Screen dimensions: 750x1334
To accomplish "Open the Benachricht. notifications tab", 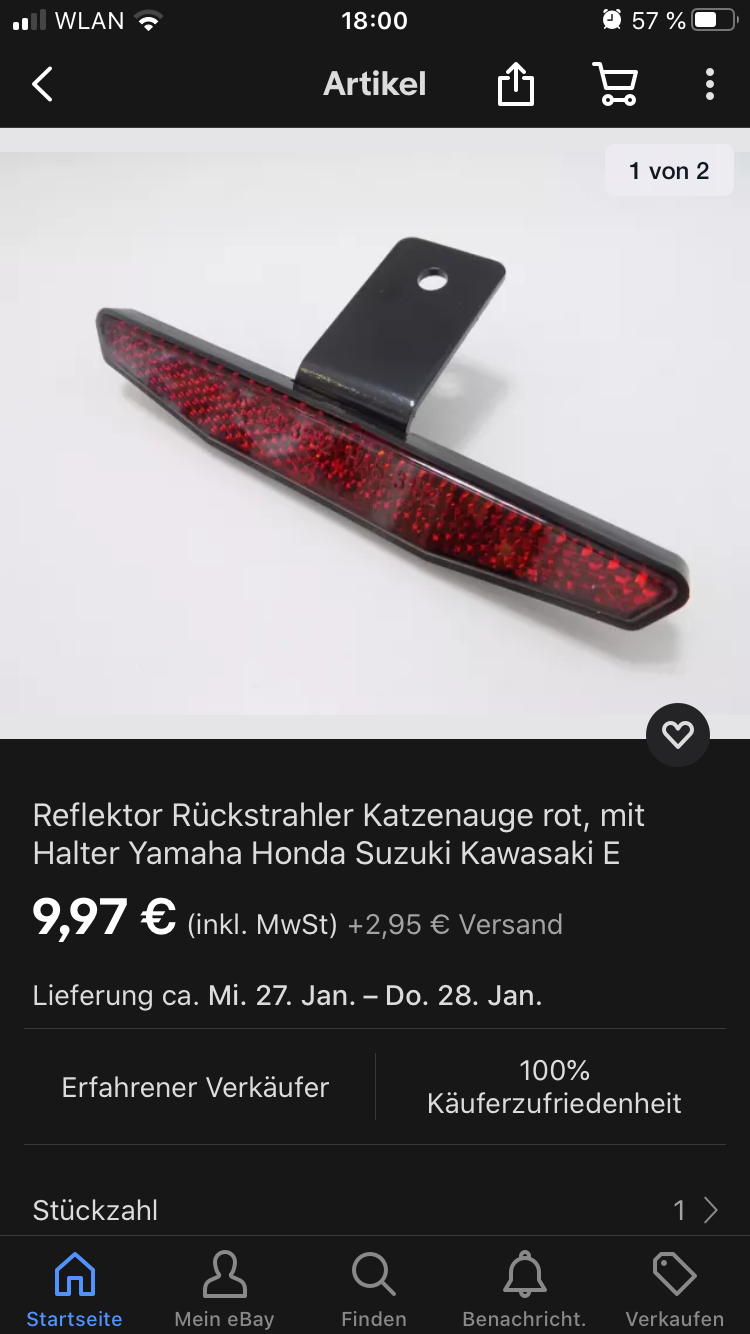I will pos(524,1290).
